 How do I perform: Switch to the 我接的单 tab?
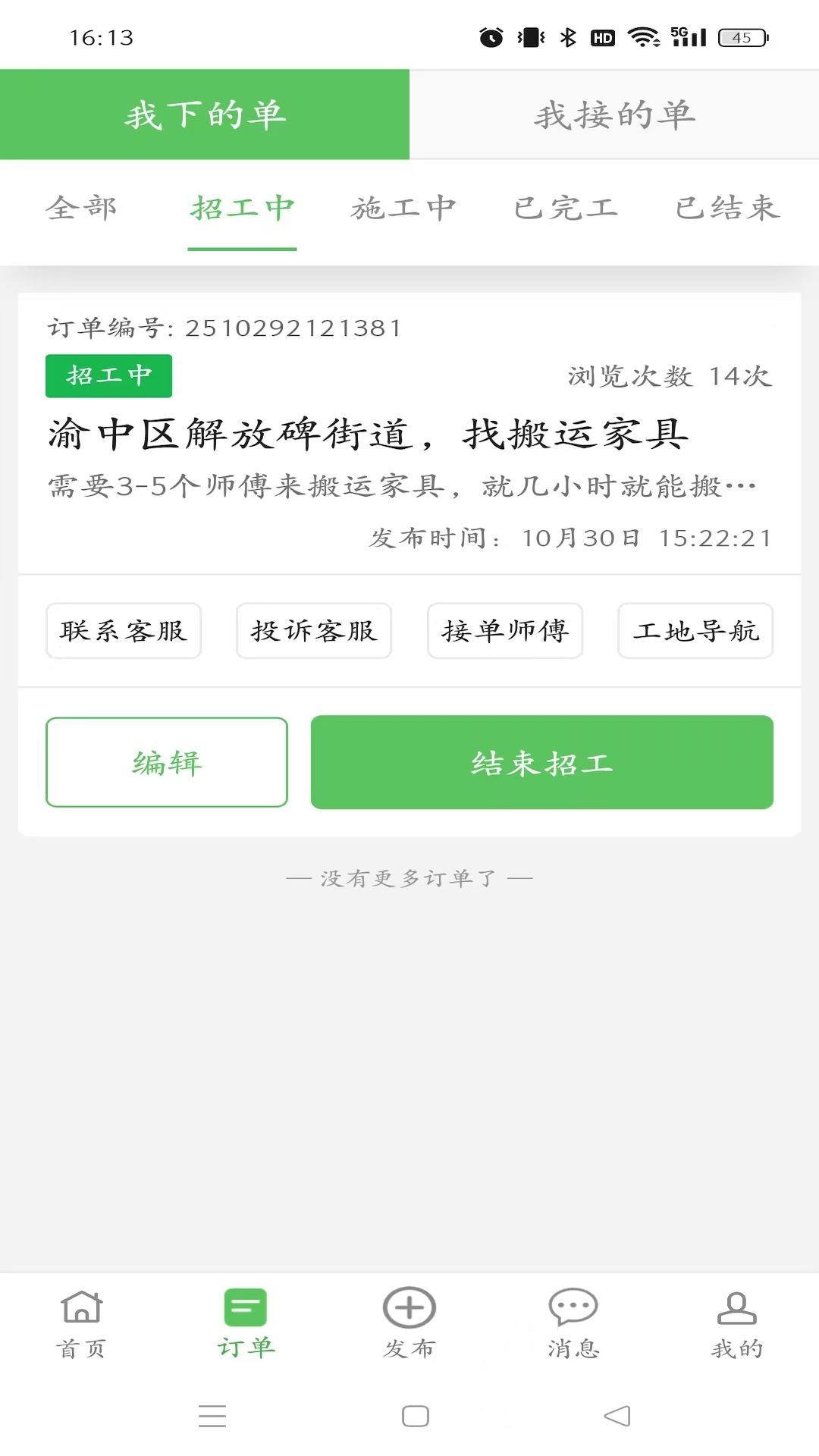tap(614, 115)
